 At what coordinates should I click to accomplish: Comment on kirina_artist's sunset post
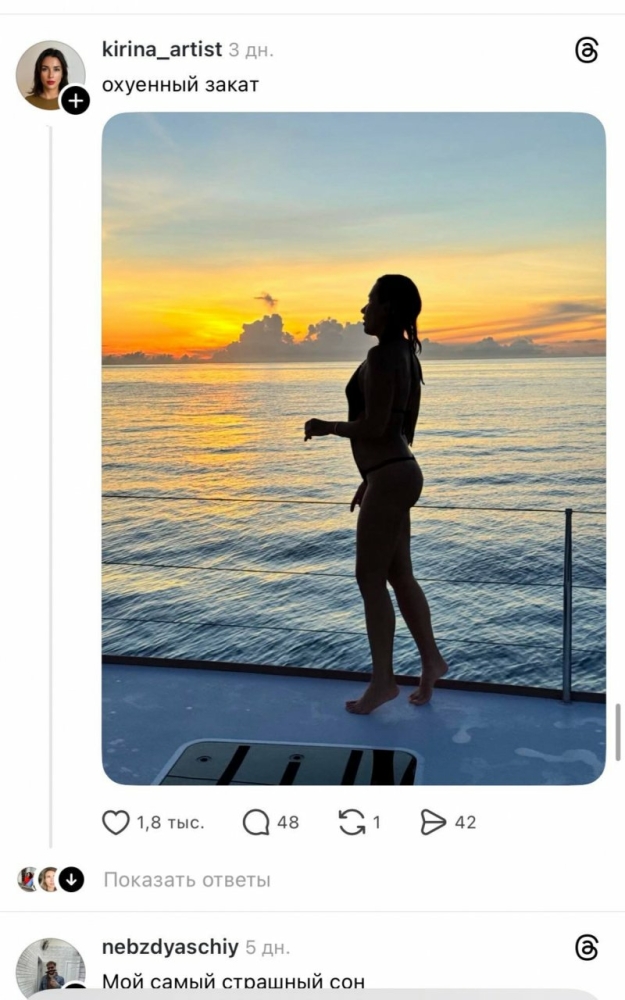point(257,823)
